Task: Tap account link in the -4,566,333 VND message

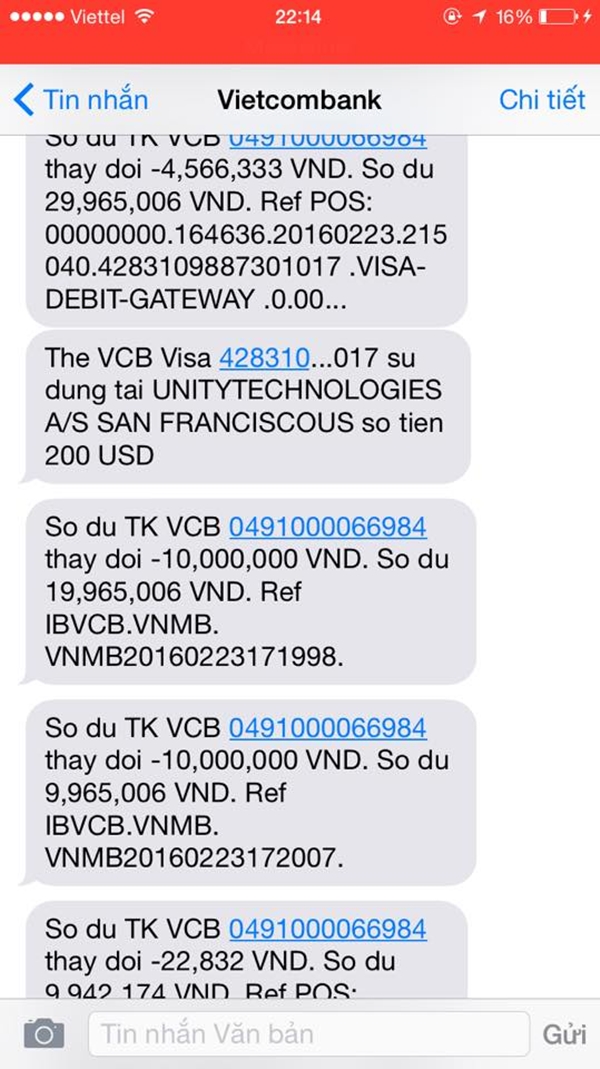Action: [x=327, y=141]
